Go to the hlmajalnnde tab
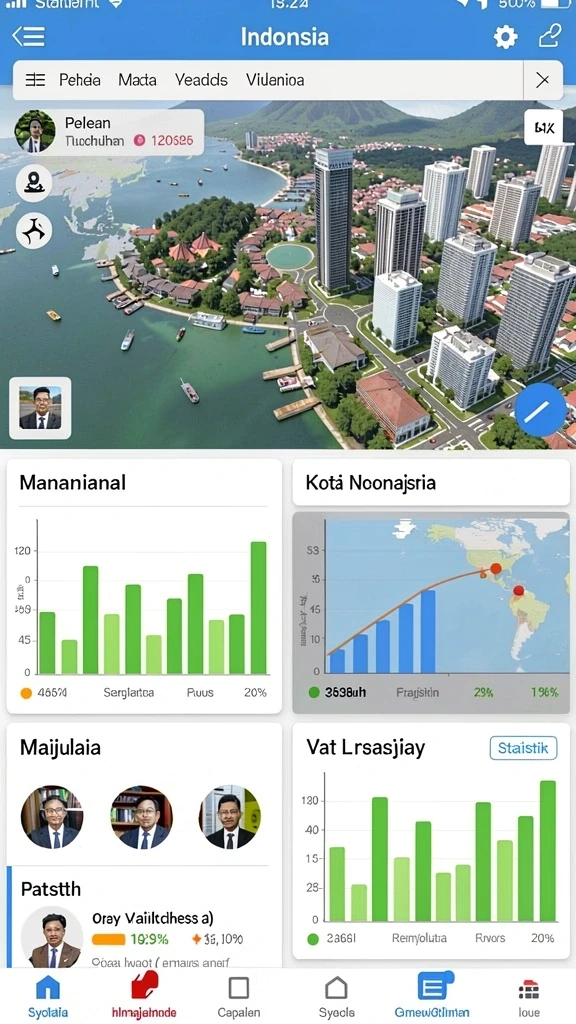Image resolution: width=576 pixels, height=1024 pixels. (144, 996)
